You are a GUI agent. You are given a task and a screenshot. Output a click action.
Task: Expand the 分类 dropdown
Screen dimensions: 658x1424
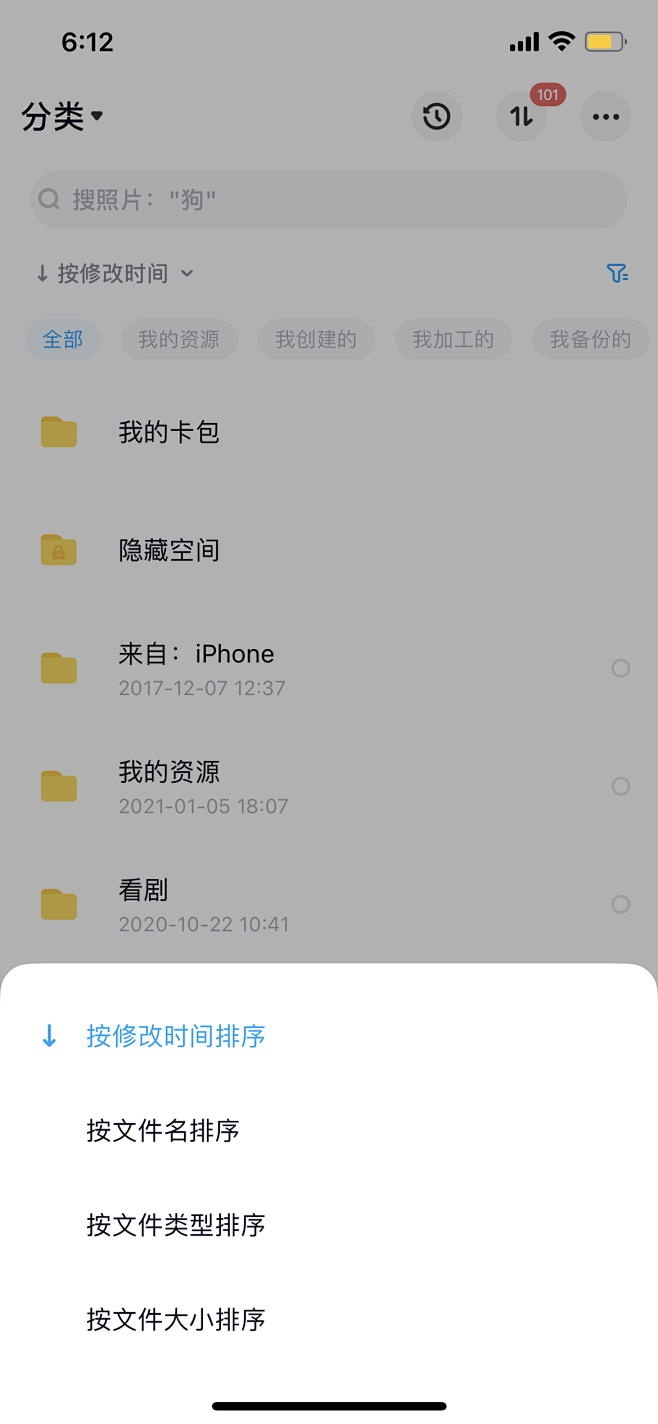click(62, 117)
